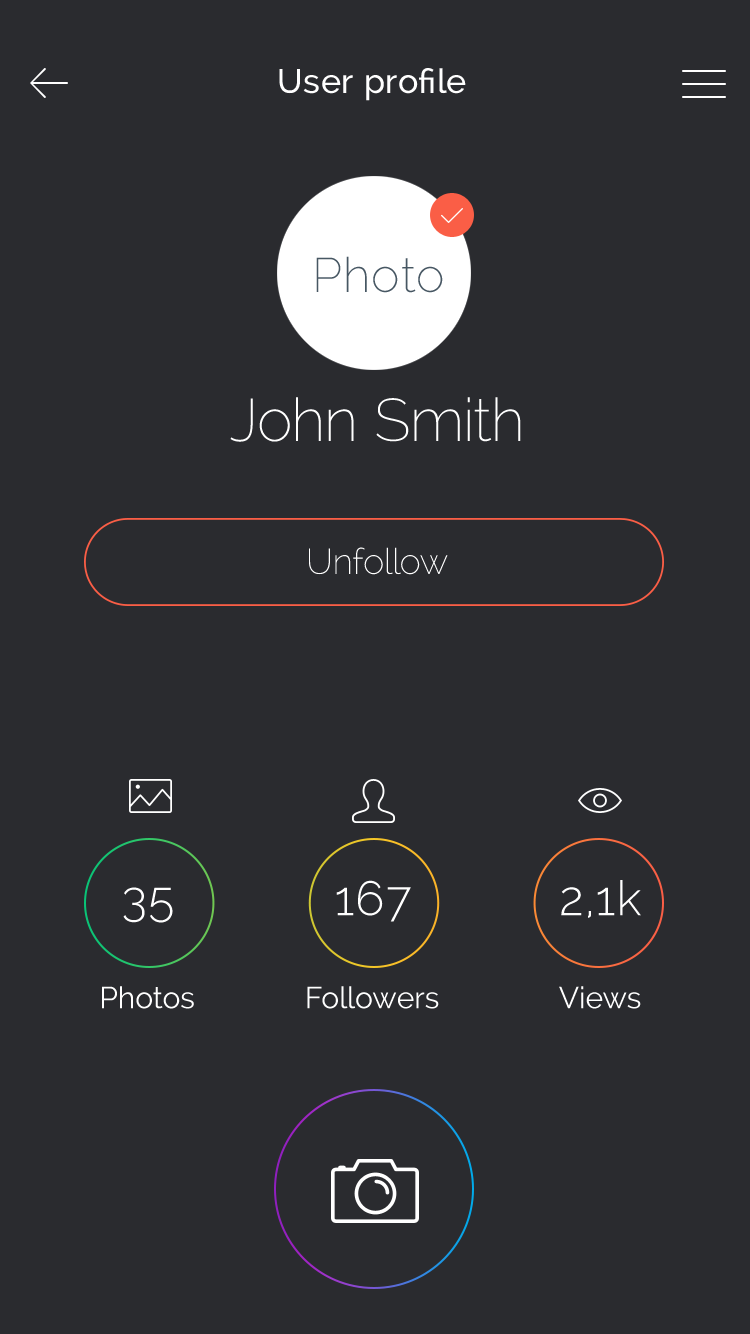Launch the camera button
Screen dimensions: 750x1334
(x=374, y=1189)
